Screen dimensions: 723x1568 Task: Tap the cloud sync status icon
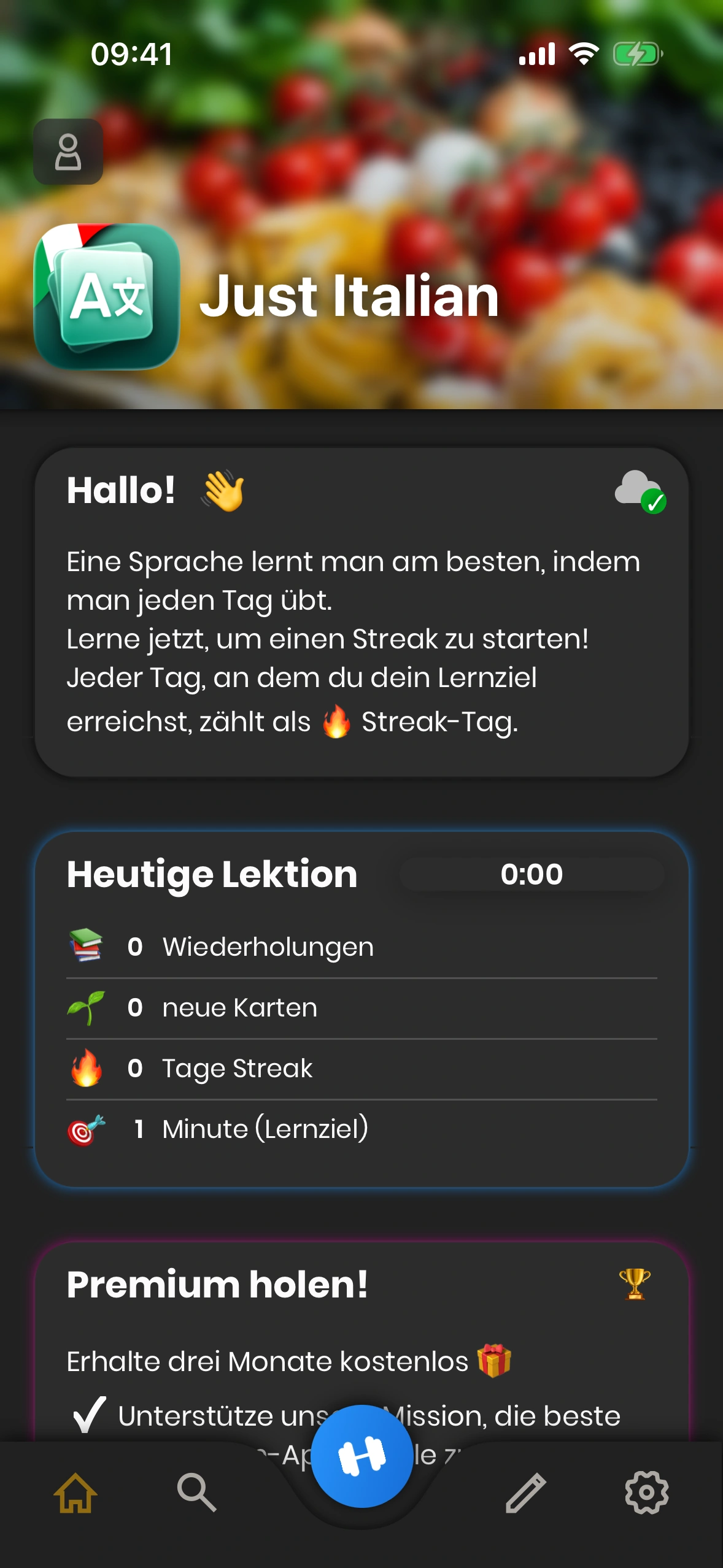click(x=640, y=491)
